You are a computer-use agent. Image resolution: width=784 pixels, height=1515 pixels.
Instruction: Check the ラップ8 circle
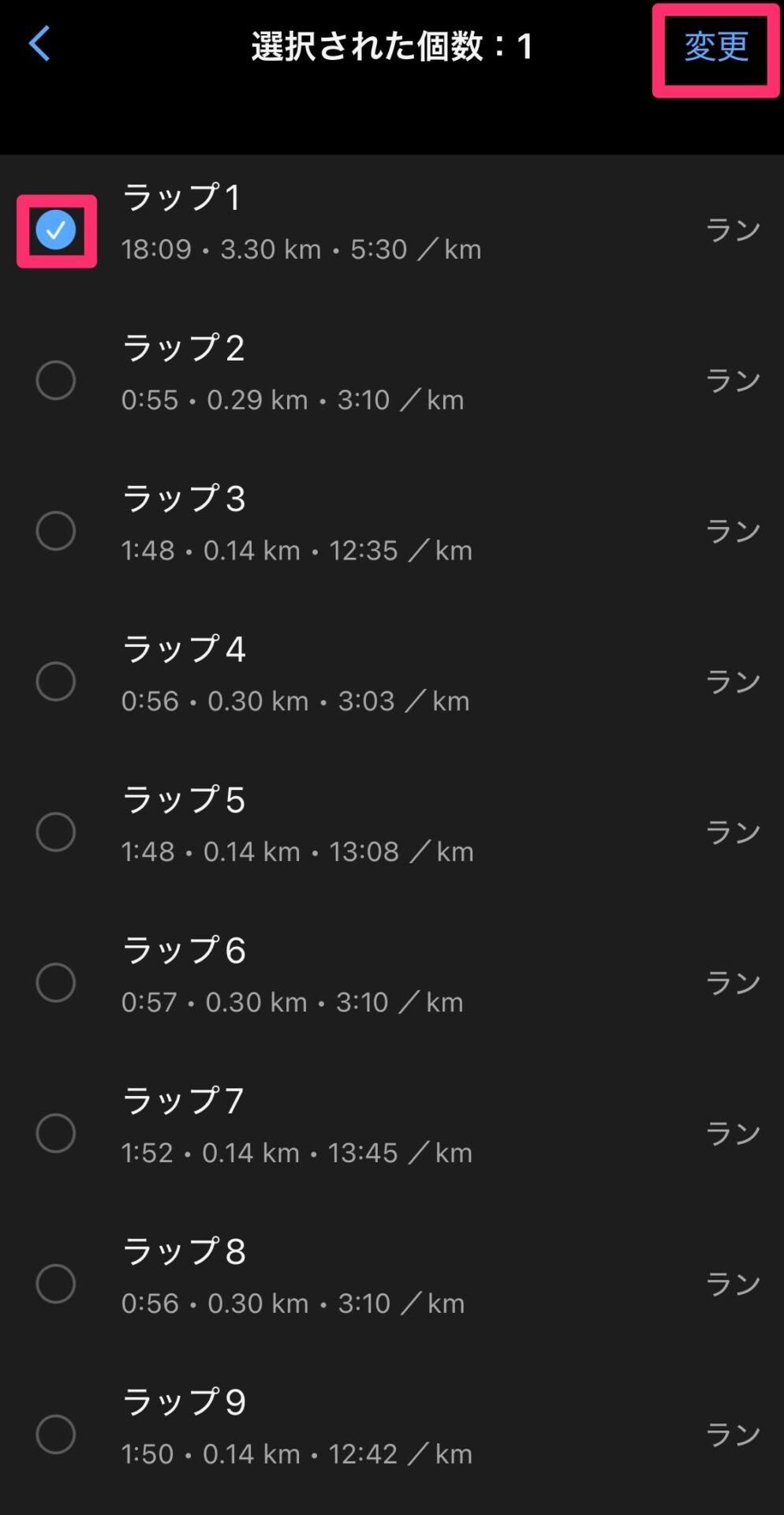(56, 1284)
